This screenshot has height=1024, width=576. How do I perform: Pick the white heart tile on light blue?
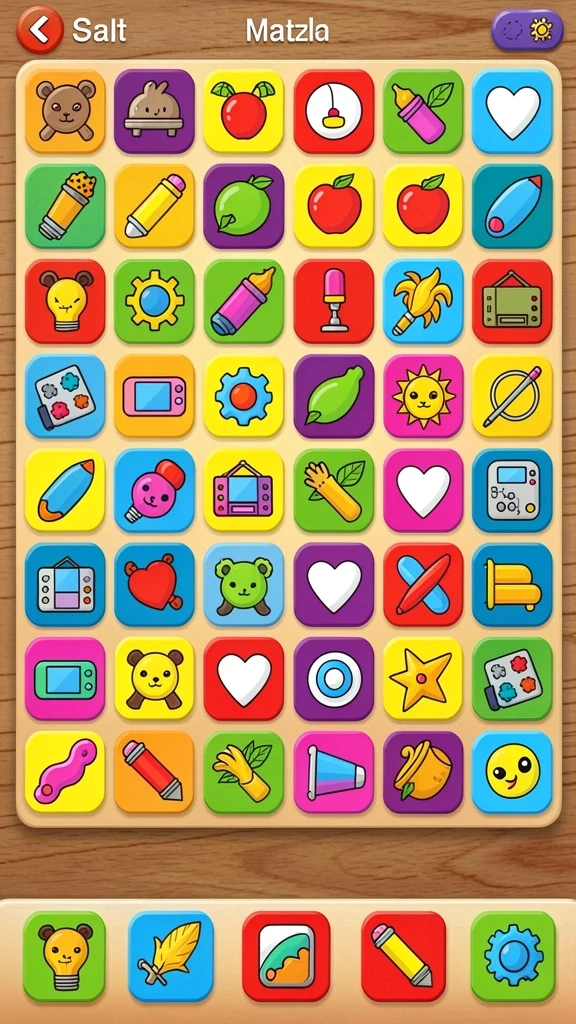[513, 111]
